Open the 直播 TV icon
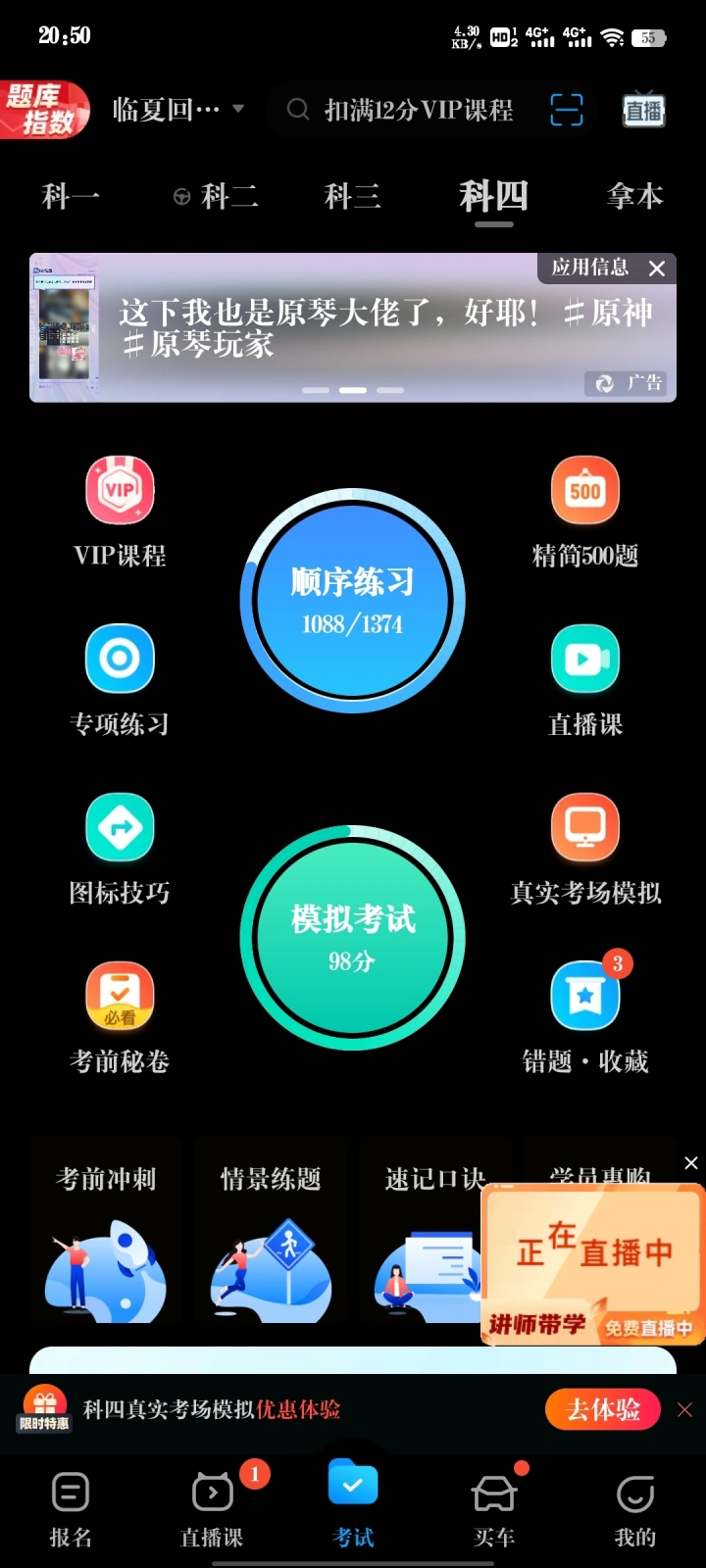The height and width of the screenshot is (1568, 706). click(643, 110)
